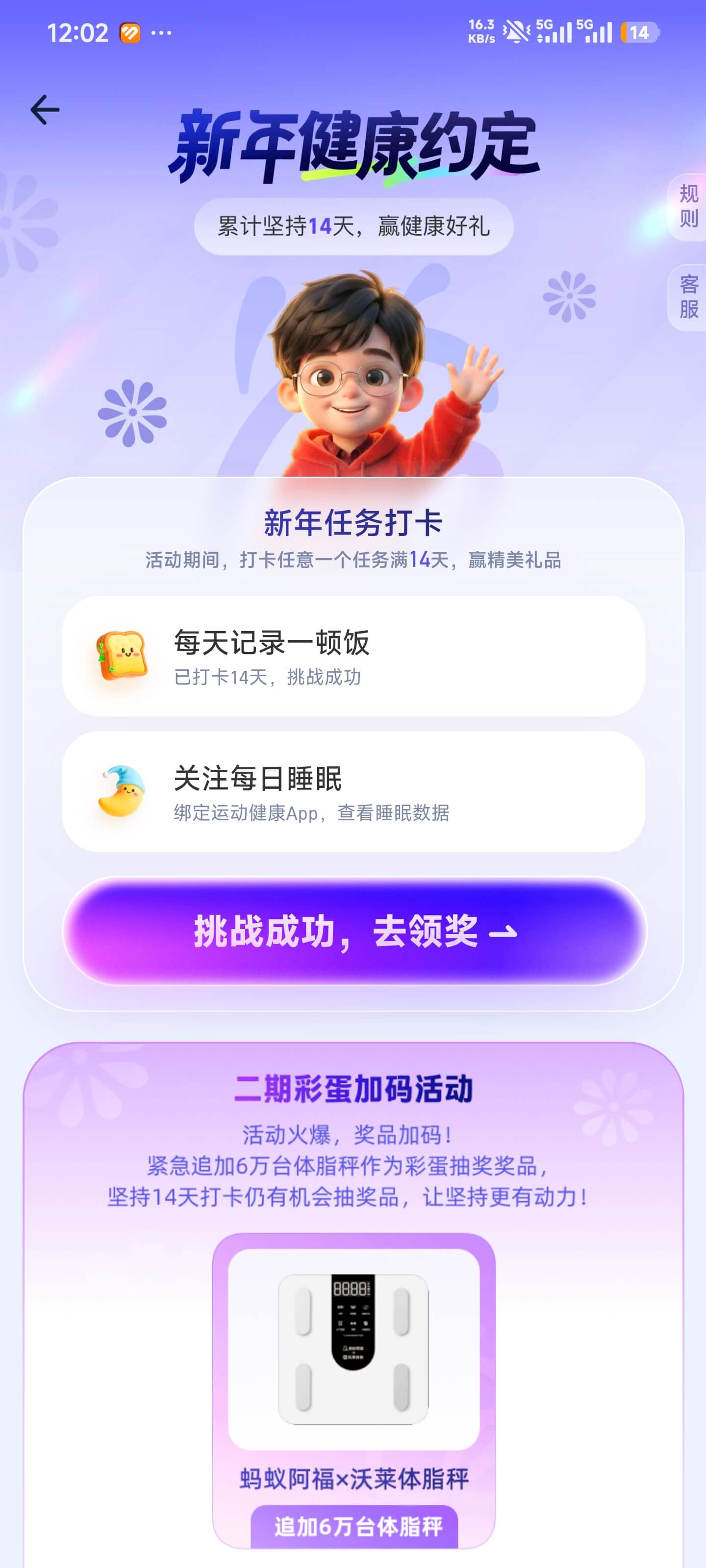
Task: Open the 关注每日睡眠 task card
Action: coord(353,791)
